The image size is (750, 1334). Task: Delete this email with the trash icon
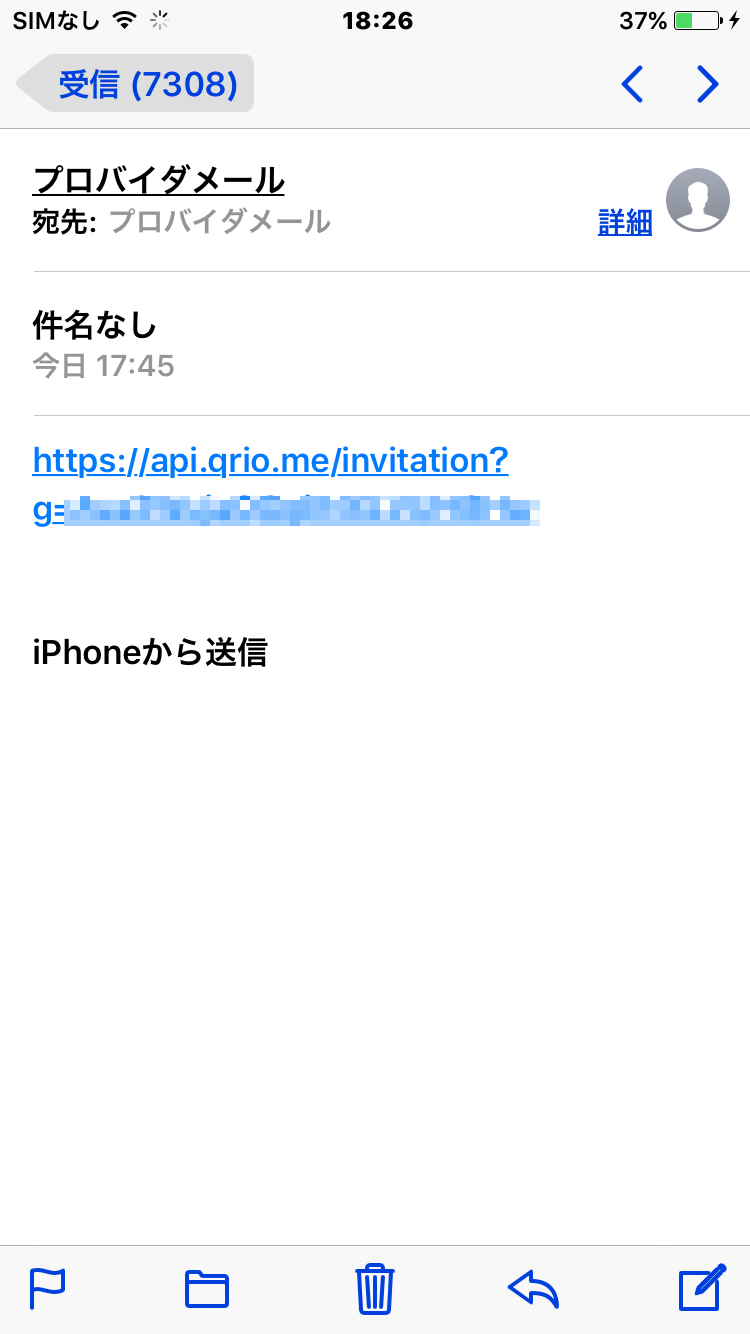tap(375, 1288)
